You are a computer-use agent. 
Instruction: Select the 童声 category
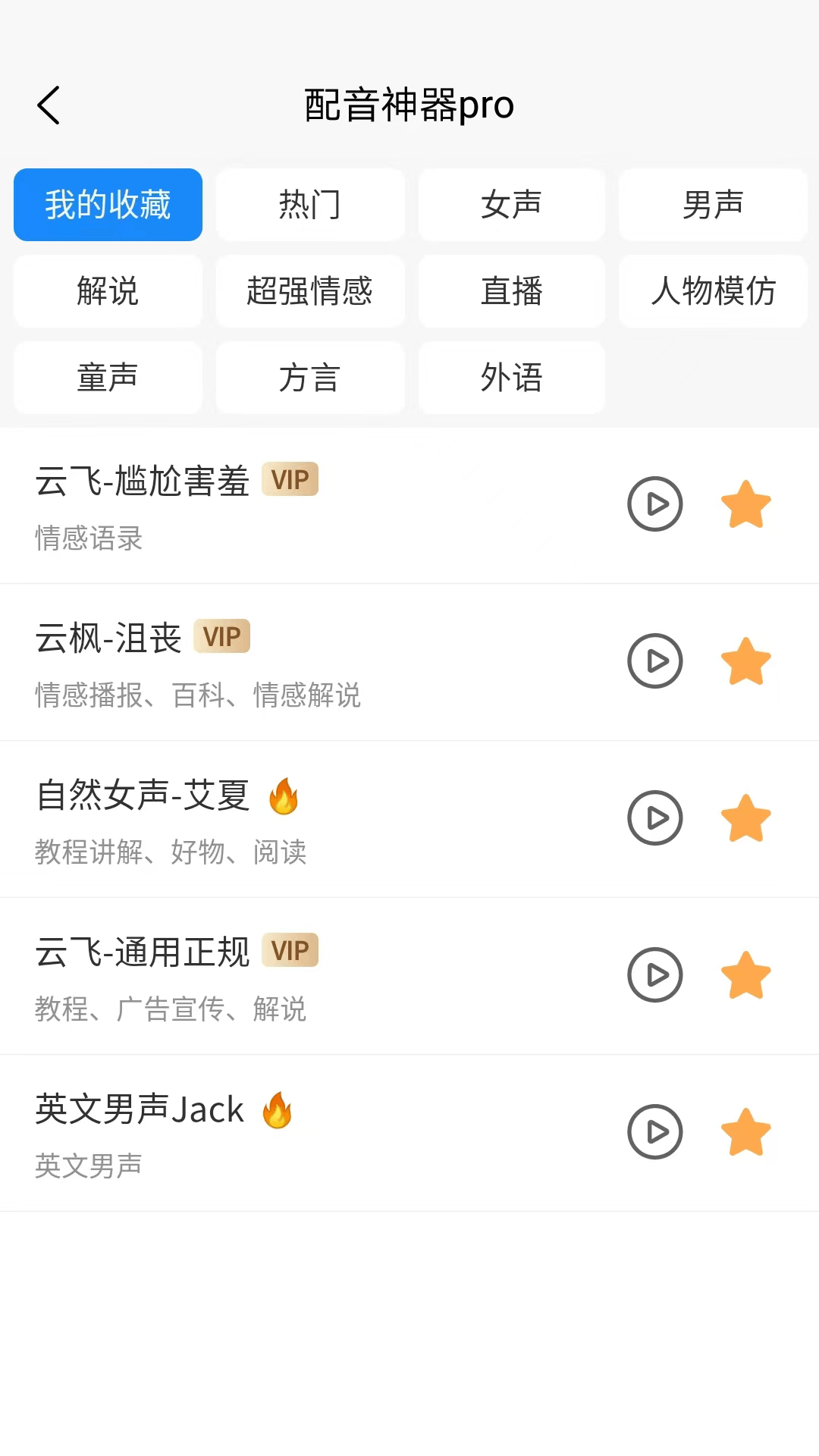click(108, 378)
